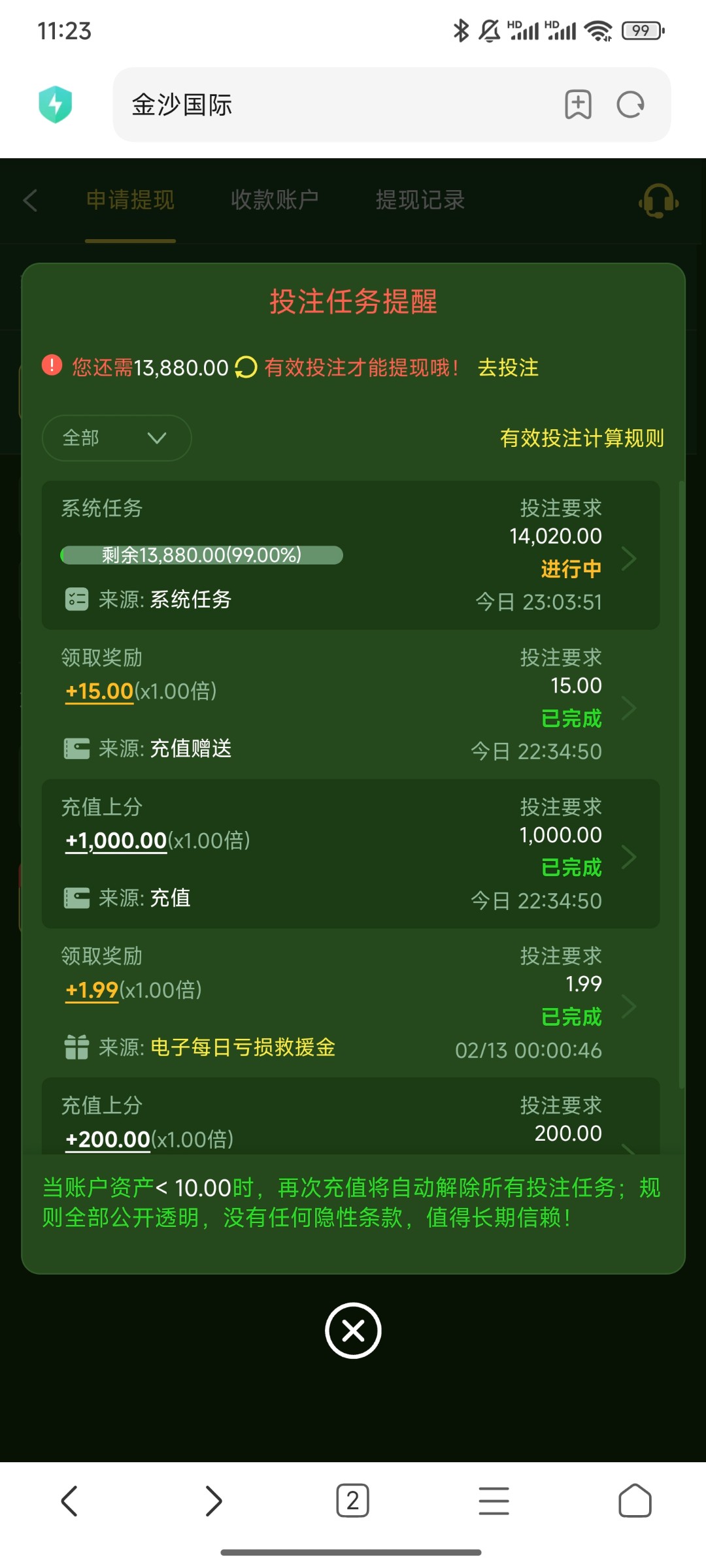Open the 系统任务 in-progress task
This screenshot has height=1568, width=706.
point(350,555)
